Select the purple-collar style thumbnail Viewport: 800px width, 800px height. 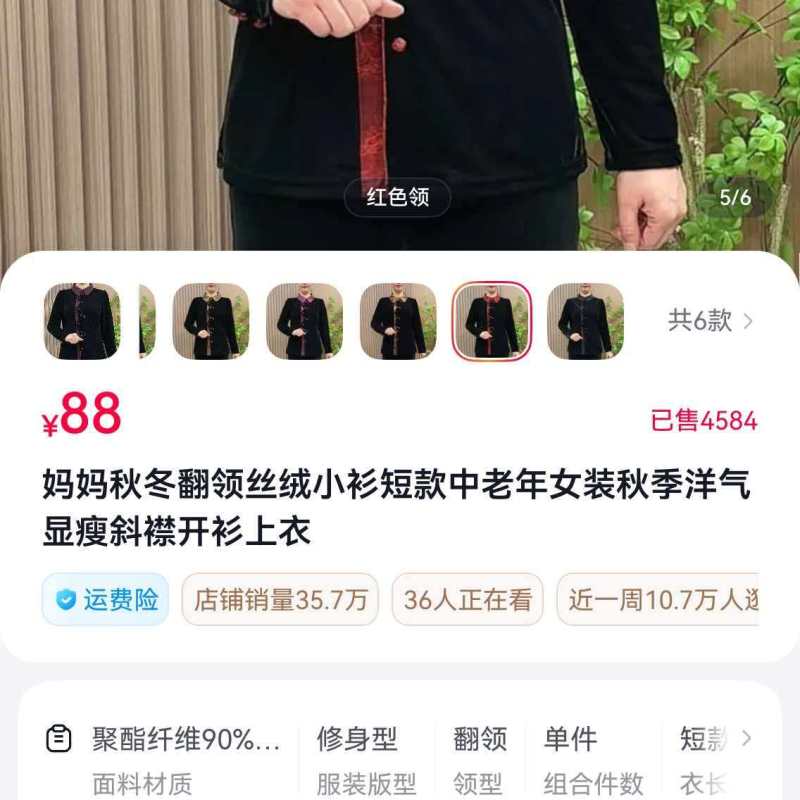pos(304,321)
